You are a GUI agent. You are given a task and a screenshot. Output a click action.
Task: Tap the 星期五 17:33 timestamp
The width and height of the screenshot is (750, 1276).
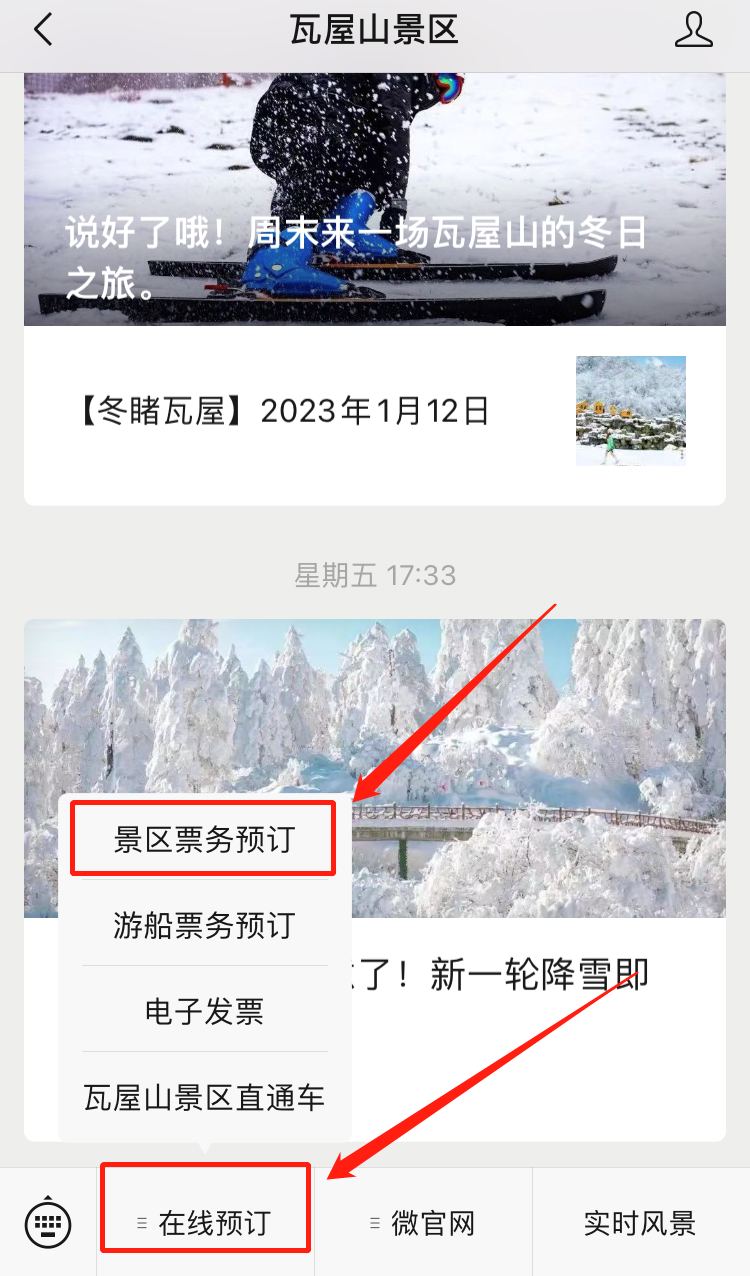click(375, 576)
